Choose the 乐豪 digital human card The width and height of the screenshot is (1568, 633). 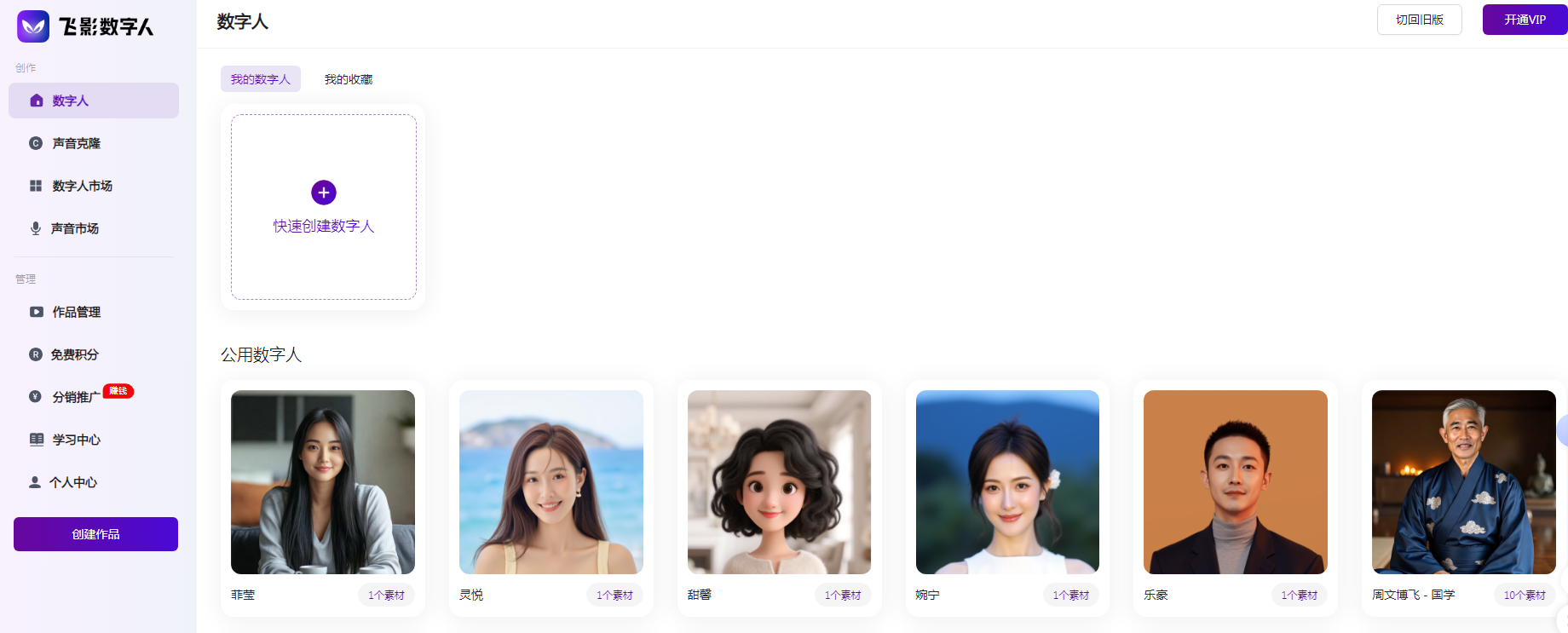(1235, 482)
